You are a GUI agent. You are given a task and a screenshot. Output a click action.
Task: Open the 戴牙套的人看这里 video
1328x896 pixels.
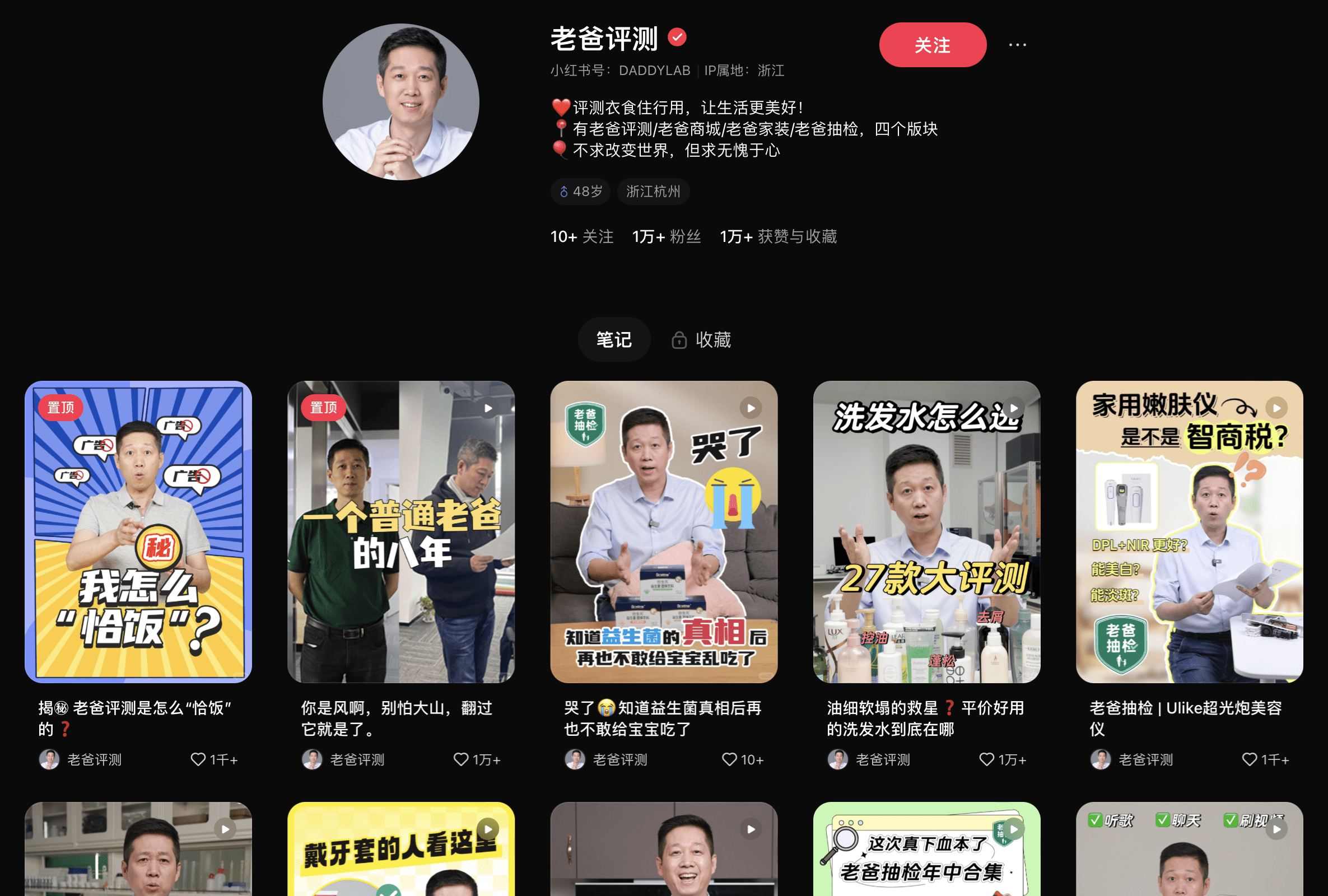(400, 851)
